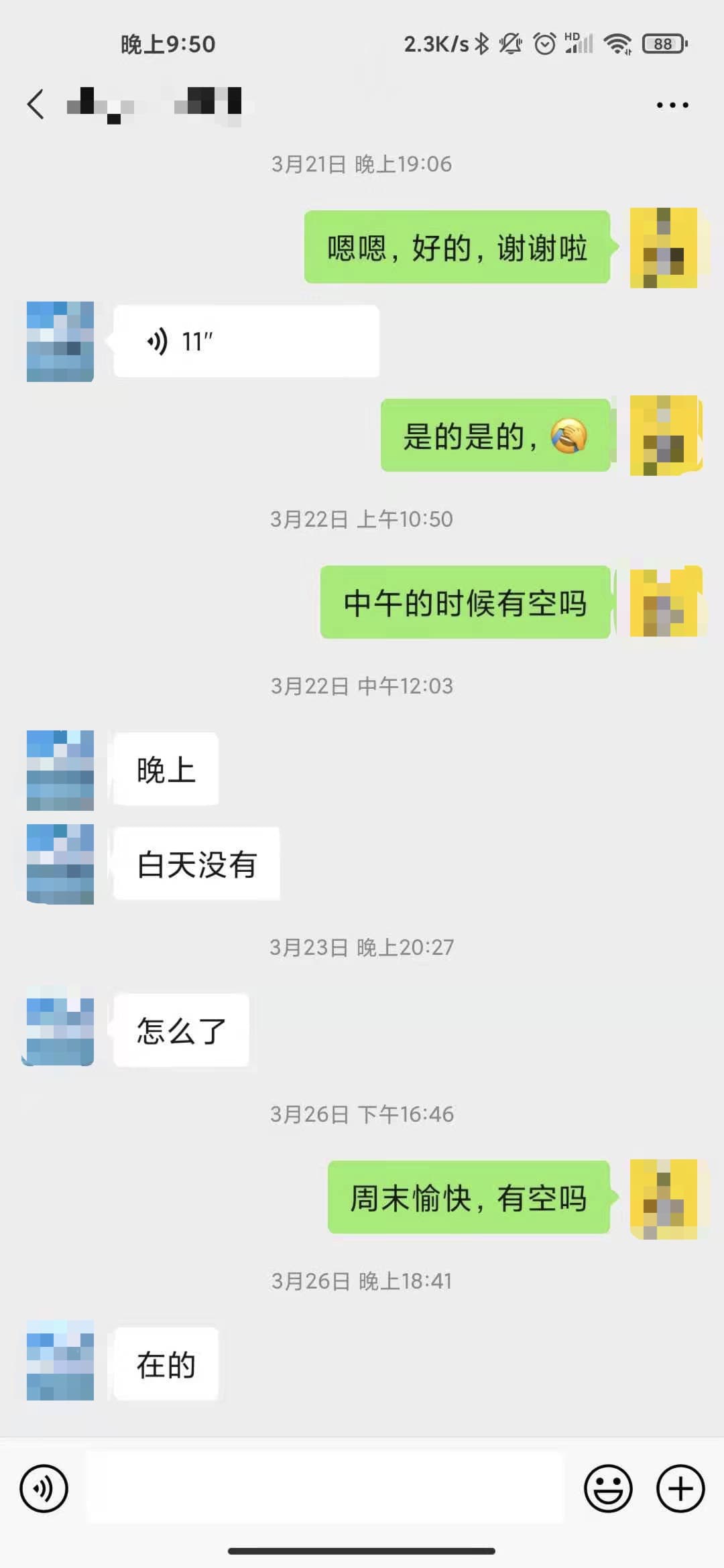This screenshot has height=1568, width=724.
Task: Focus the message text field
Action: coord(325,1488)
